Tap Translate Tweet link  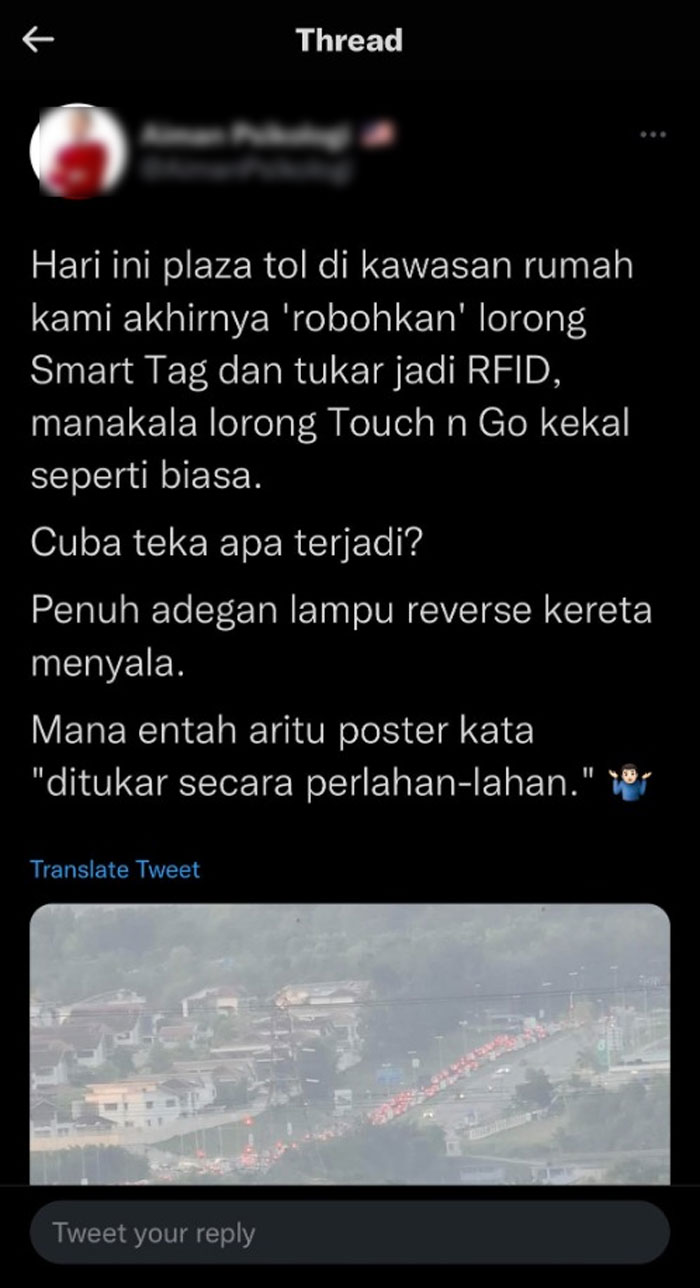pos(115,869)
